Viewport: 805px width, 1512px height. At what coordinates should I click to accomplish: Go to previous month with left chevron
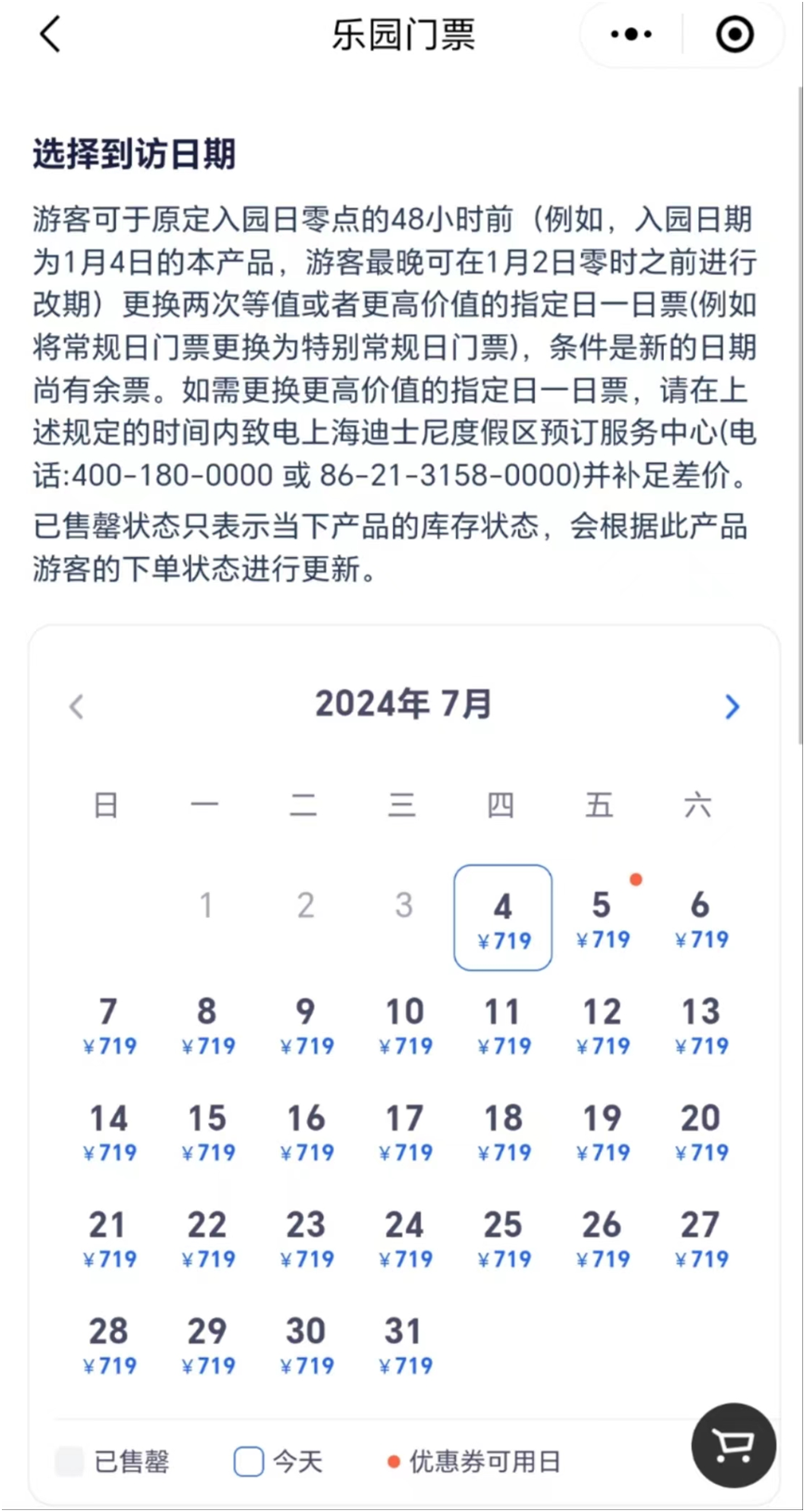[76, 707]
